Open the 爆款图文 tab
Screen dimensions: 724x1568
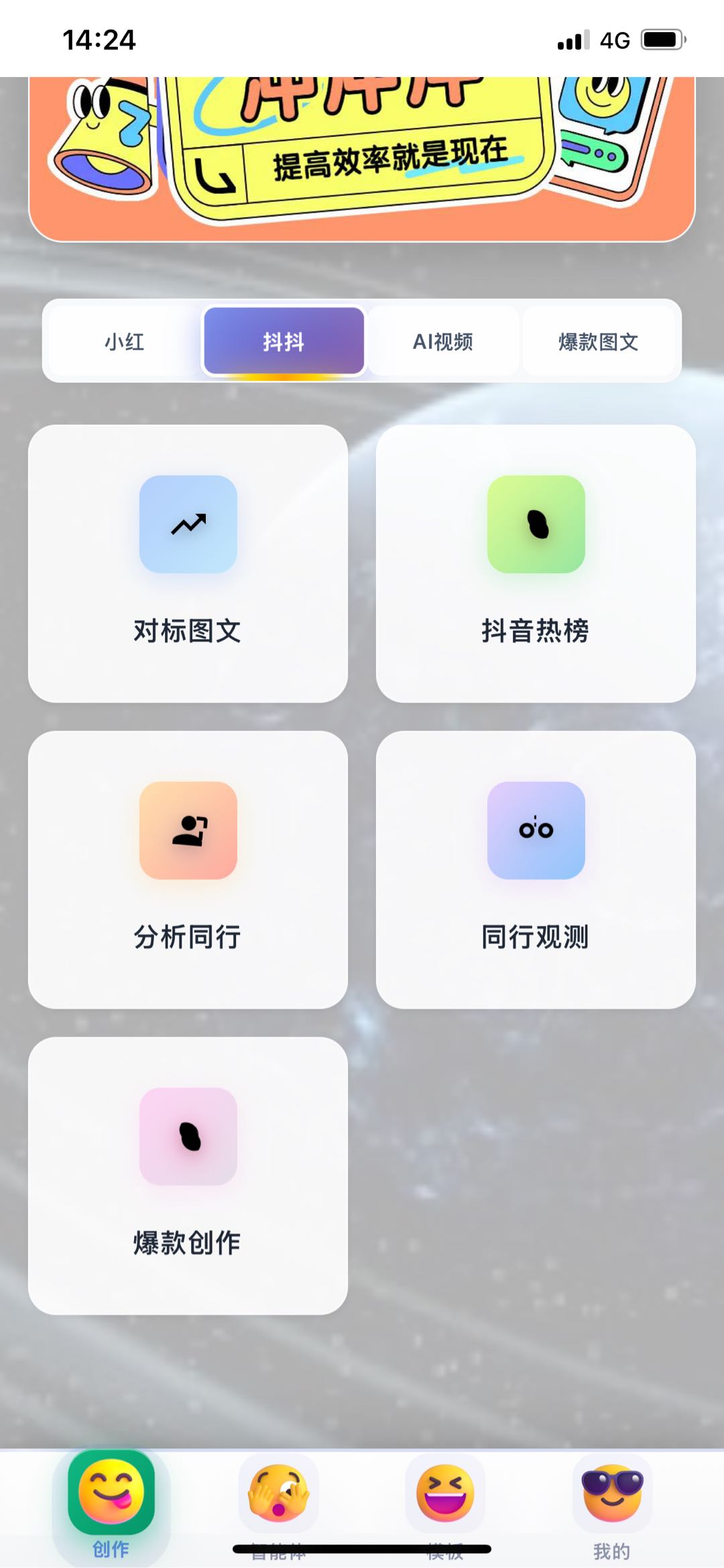click(x=599, y=343)
